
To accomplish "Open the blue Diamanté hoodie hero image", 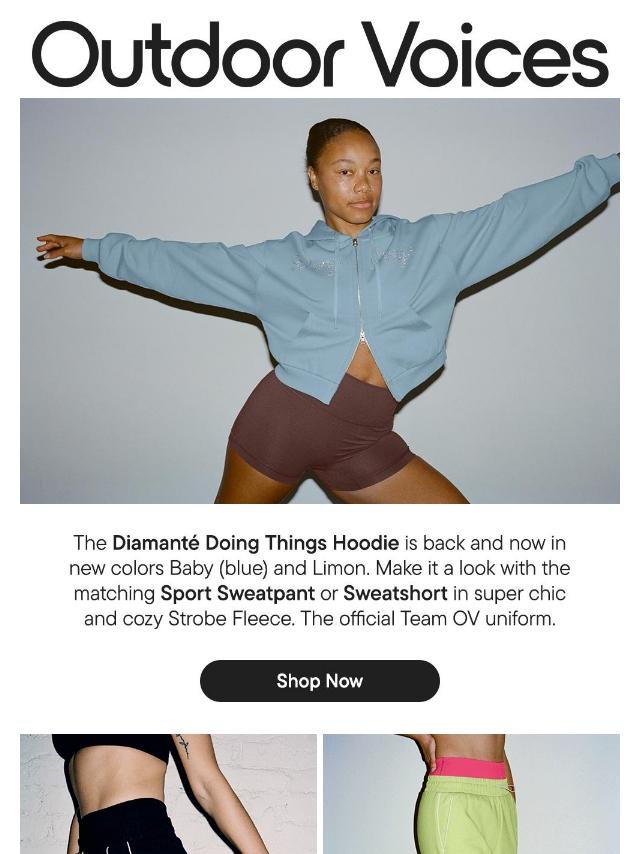I will [x=319, y=300].
